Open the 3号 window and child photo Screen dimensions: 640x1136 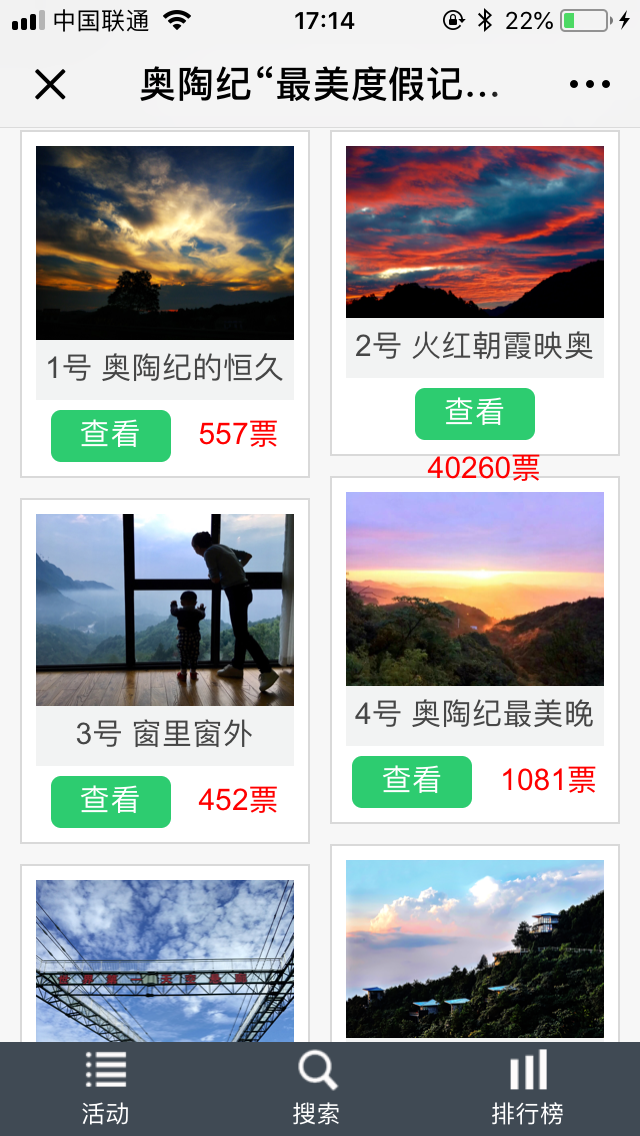tap(165, 610)
